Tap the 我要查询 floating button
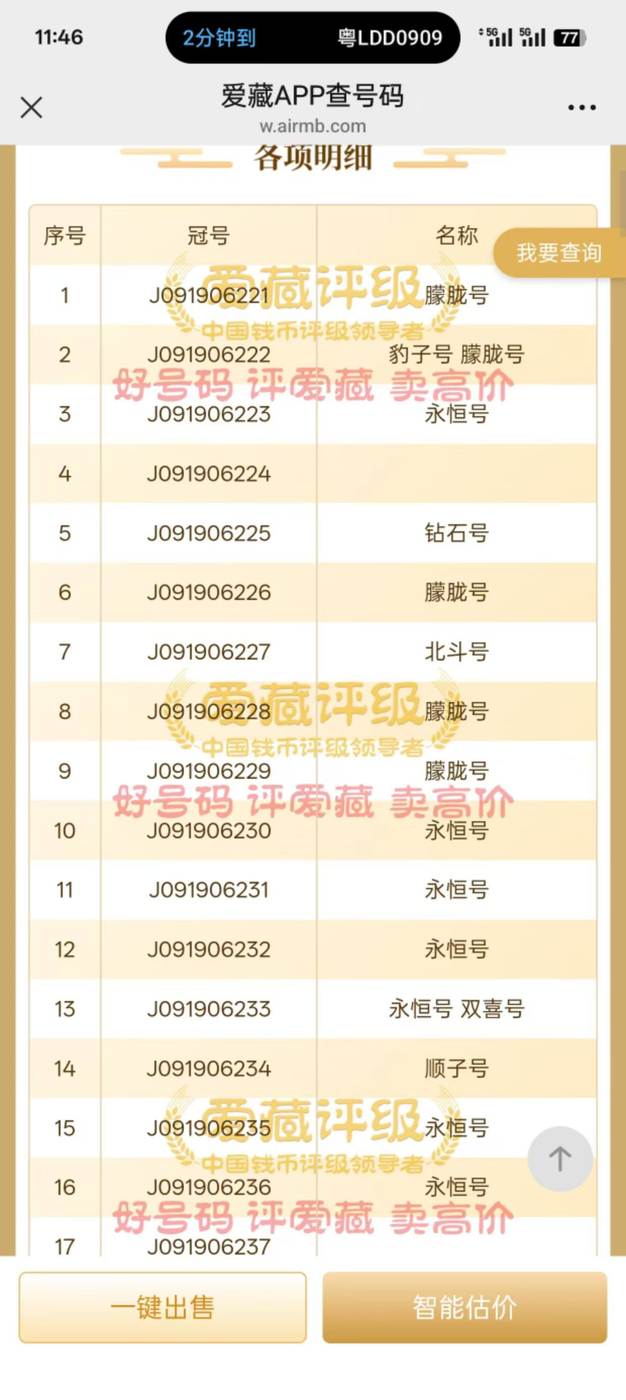 pos(559,253)
